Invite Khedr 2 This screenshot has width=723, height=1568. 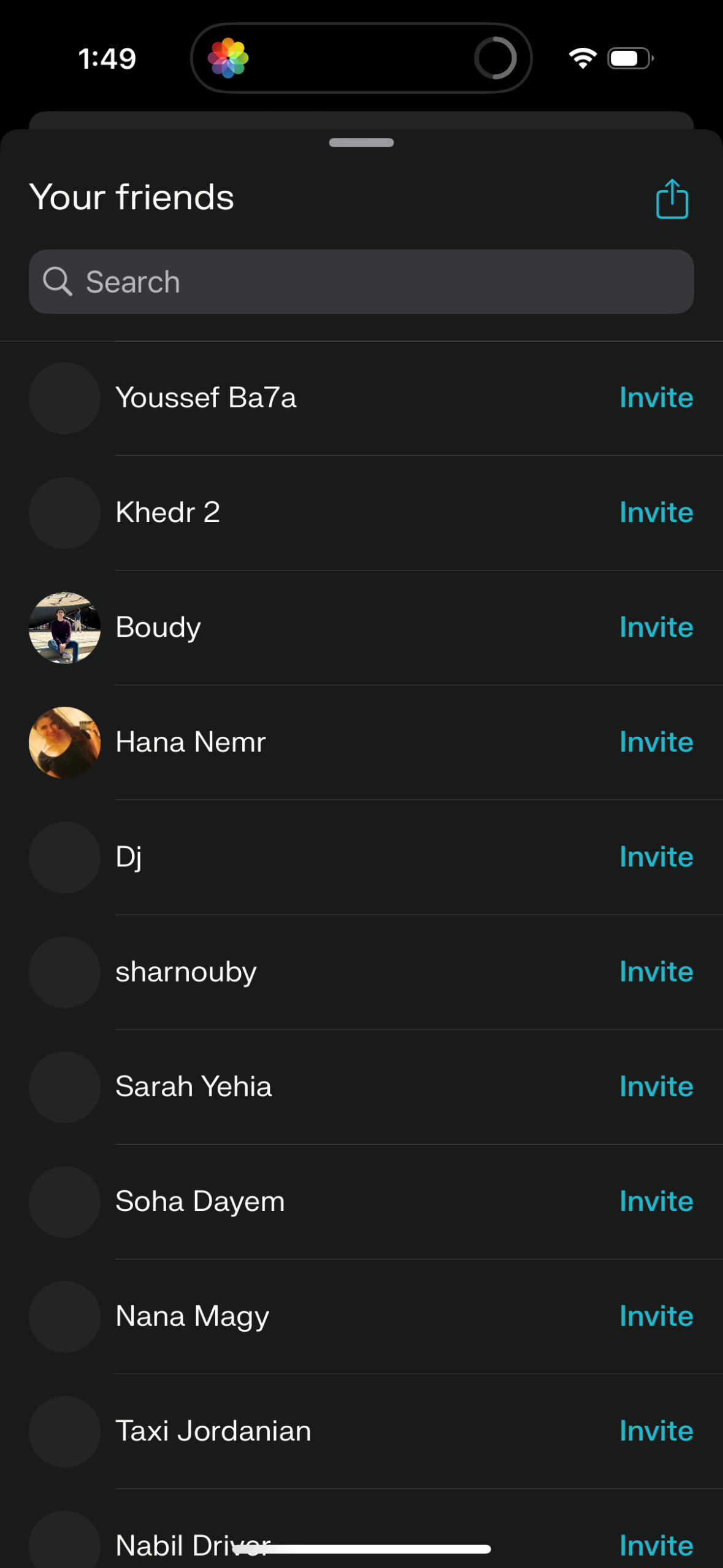[x=656, y=512]
